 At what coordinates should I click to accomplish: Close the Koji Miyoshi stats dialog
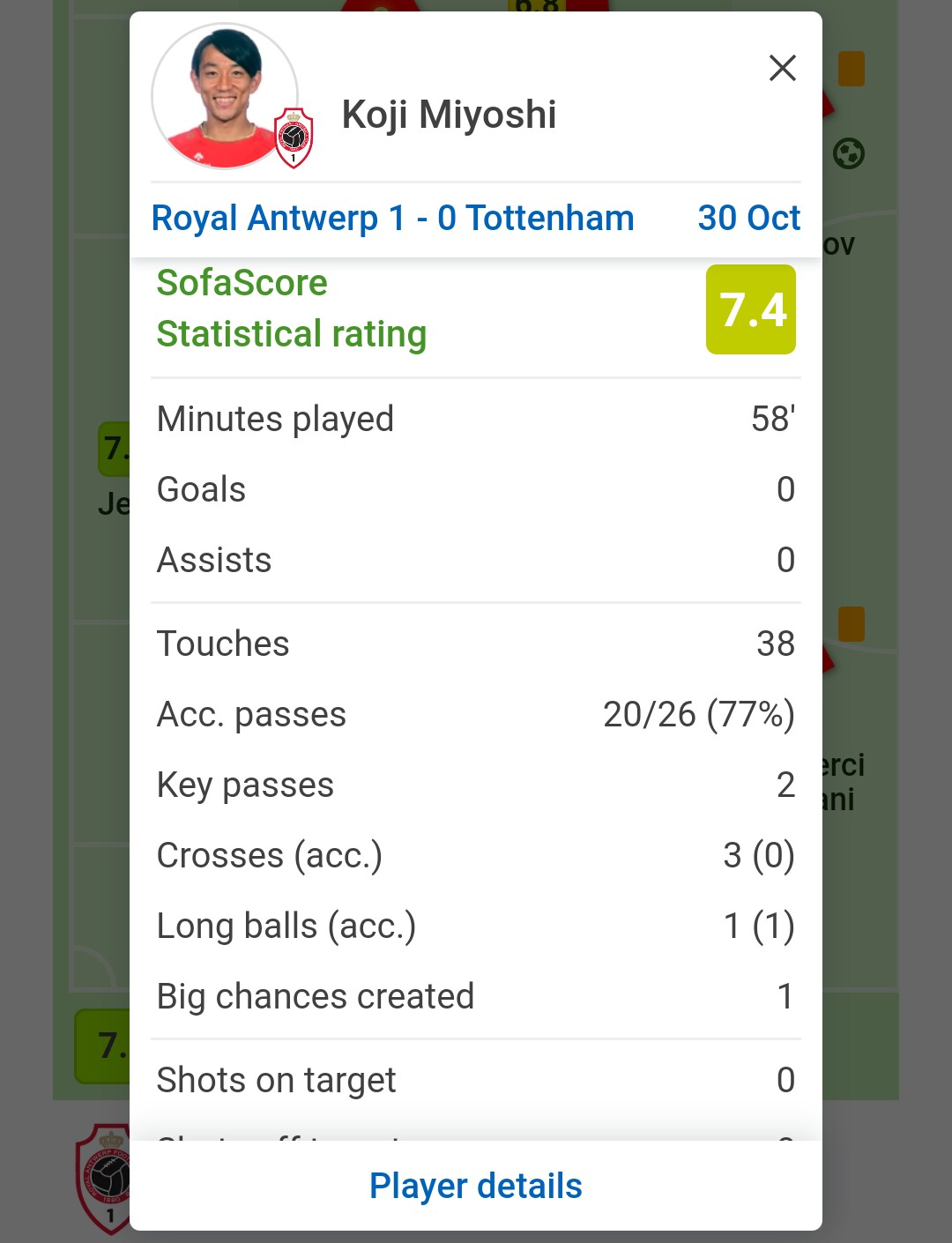point(782,68)
